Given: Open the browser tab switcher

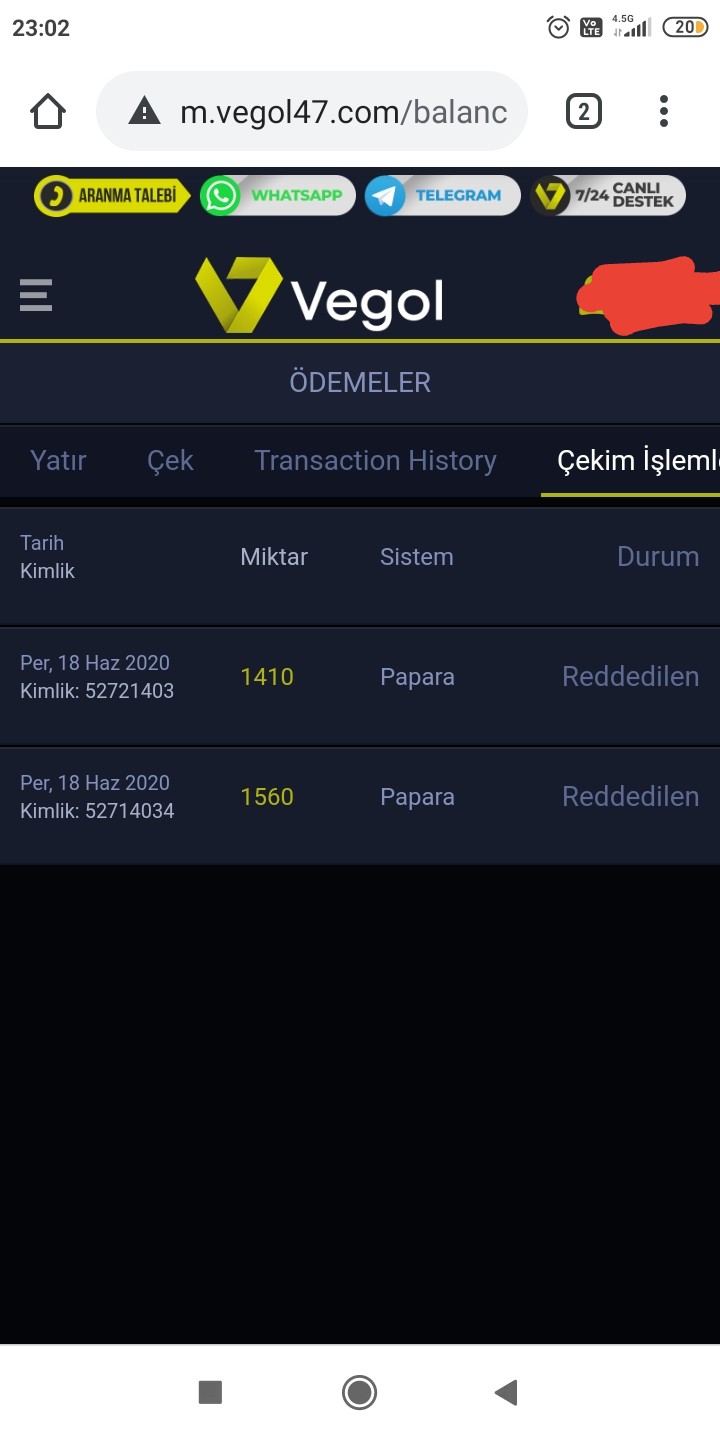Looking at the screenshot, I should click(x=584, y=111).
